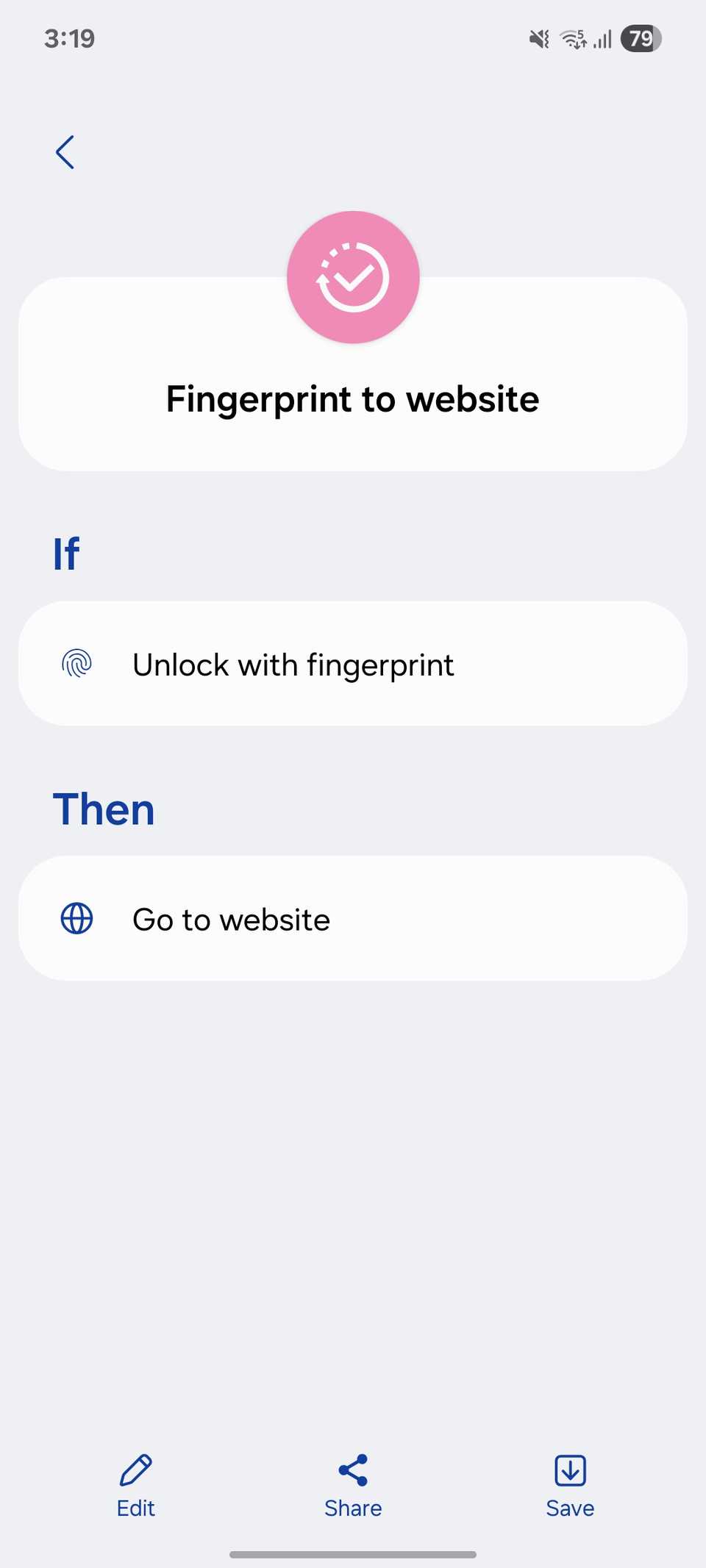Viewport: 706px width, 1568px height.
Task: Share the Fingerprint to website routine
Action: click(x=353, y=1485)
